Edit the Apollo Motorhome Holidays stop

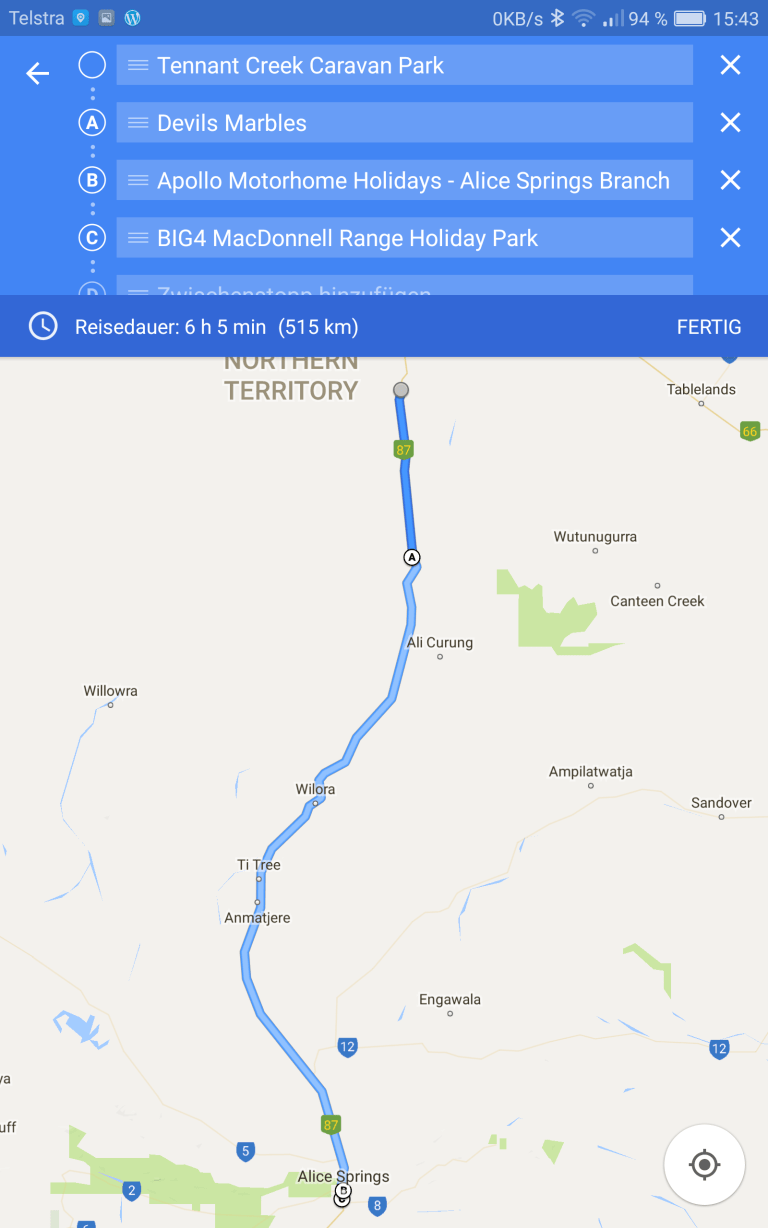pyautogui.click(x=404, y=181)
